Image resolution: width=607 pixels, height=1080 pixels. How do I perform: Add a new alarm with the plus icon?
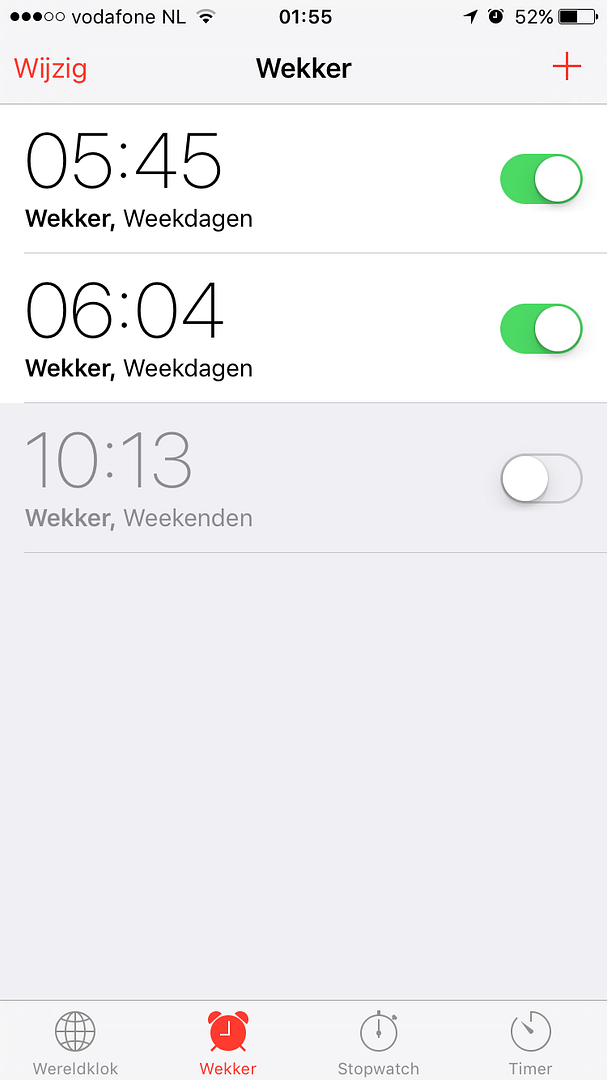pyautogui.click(x=566, y=67)
